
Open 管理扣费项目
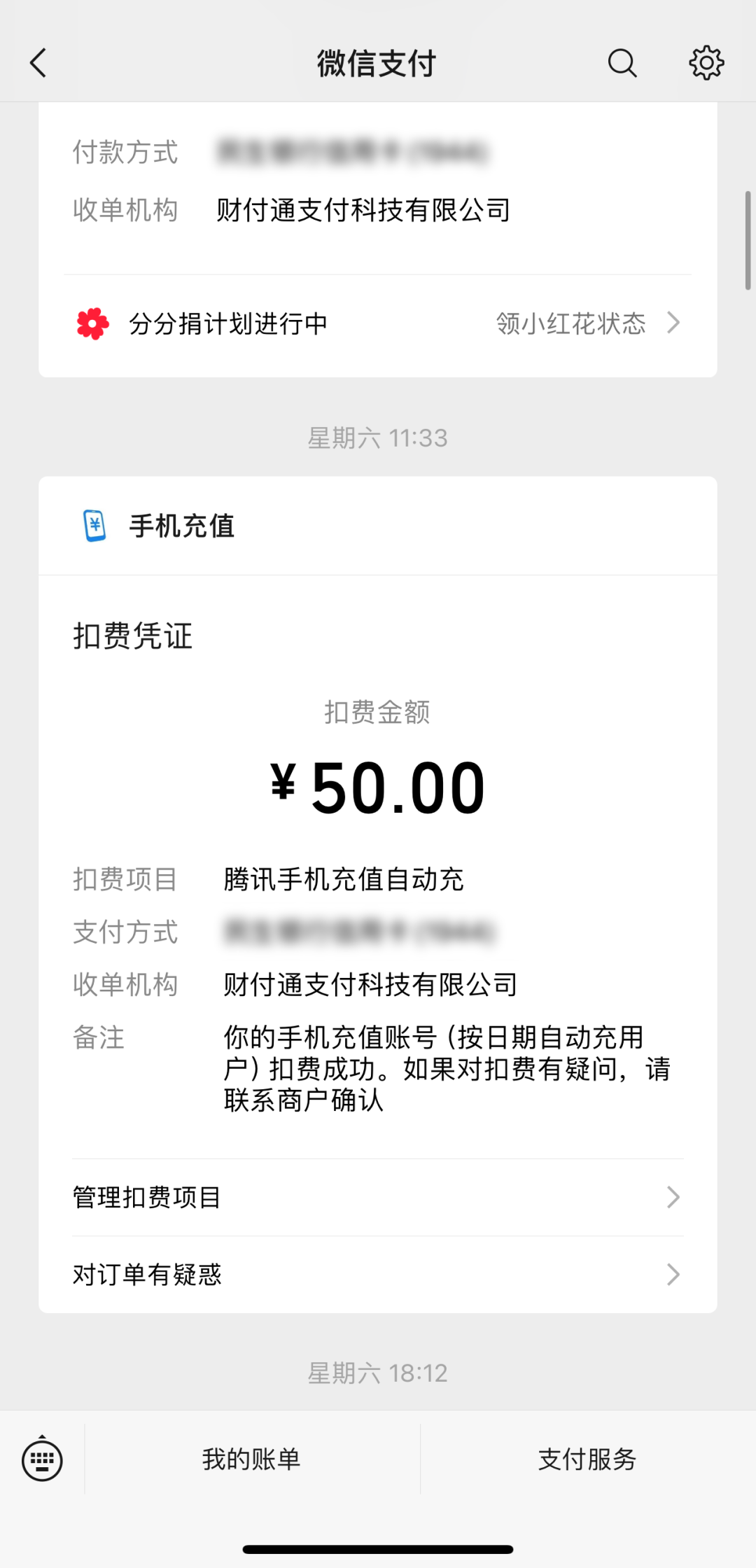[378, 1197]
